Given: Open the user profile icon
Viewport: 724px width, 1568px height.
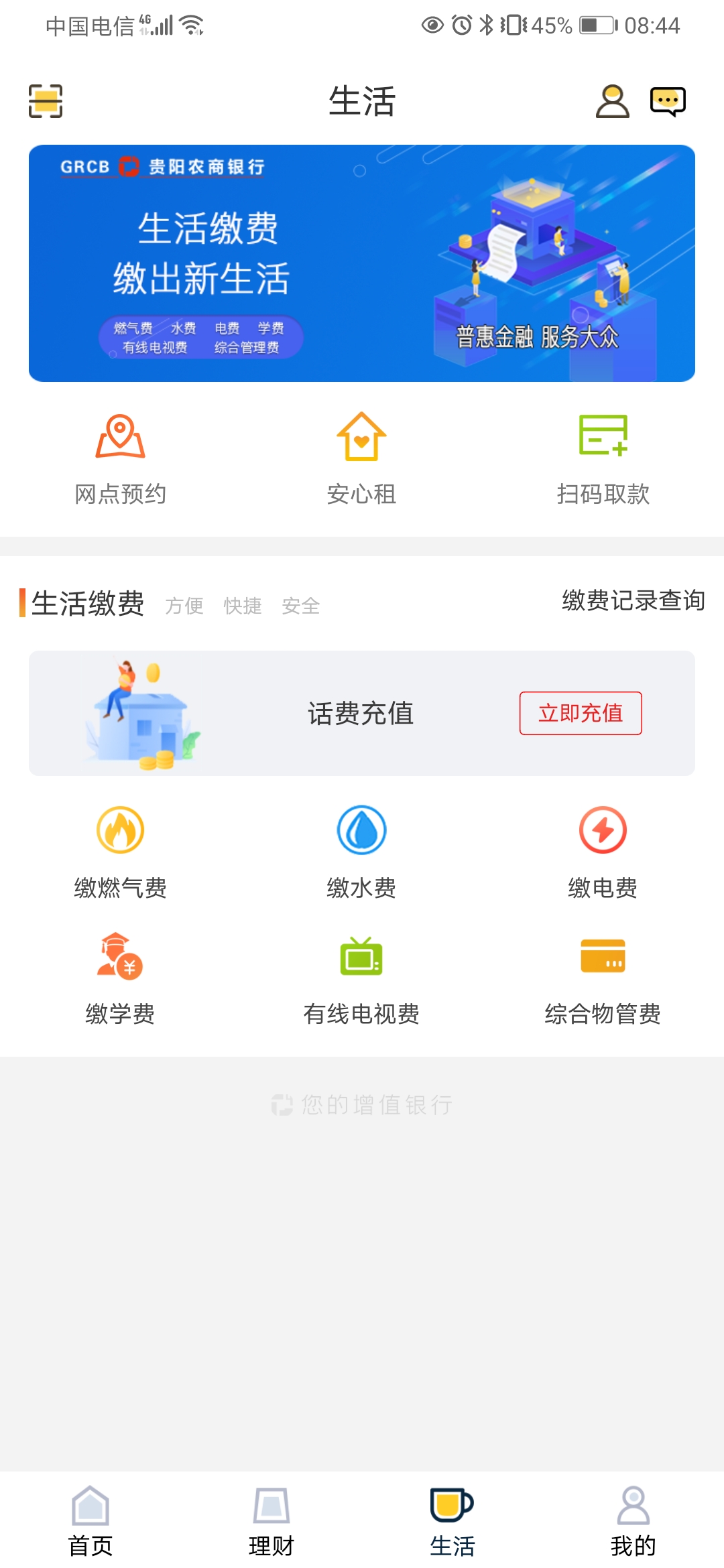Looking at the screenshot, I should pyautogui.click(x=612, y=101).
